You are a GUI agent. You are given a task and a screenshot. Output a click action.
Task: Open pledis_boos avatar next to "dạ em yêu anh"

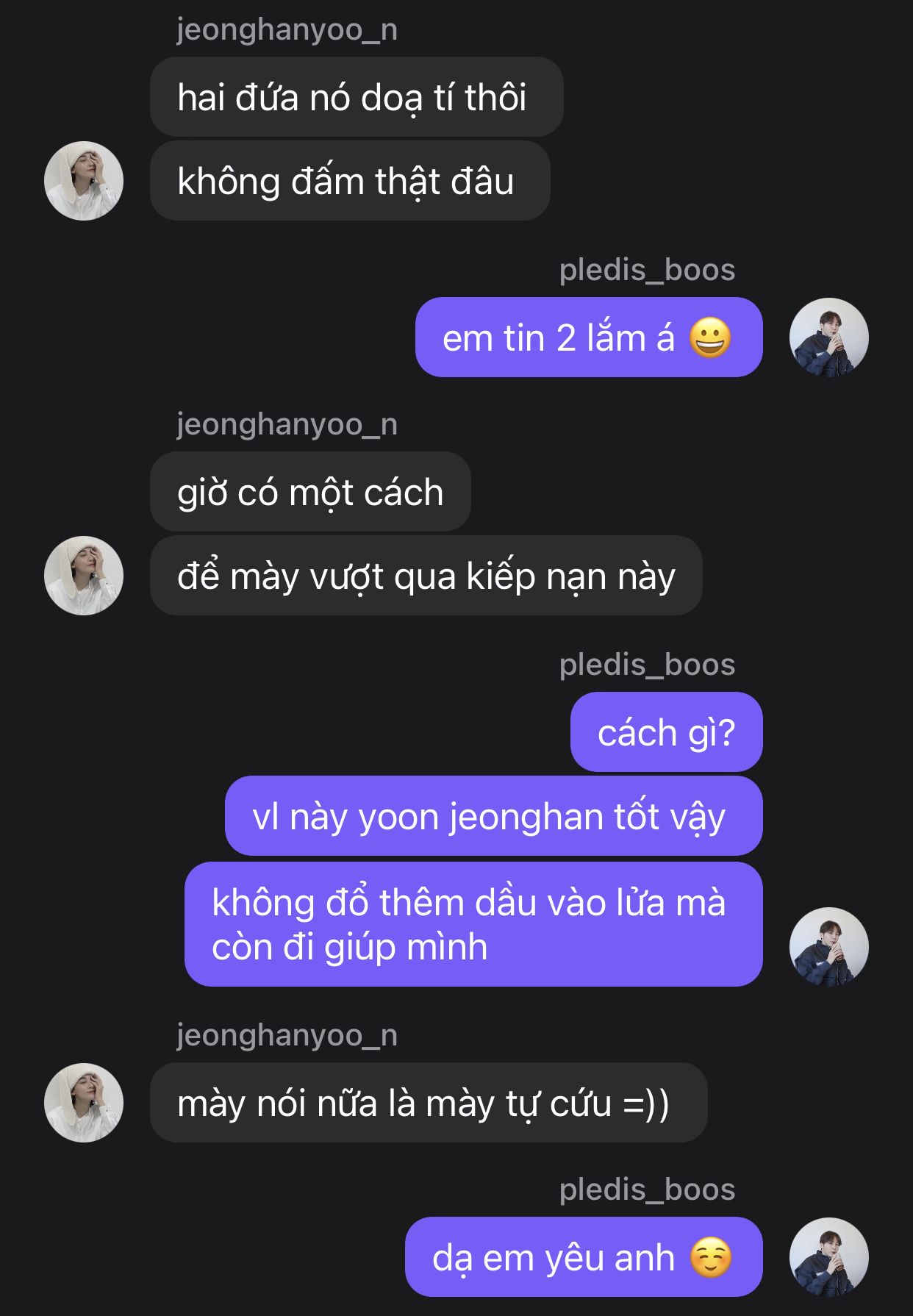click(x=828, y=1257)
